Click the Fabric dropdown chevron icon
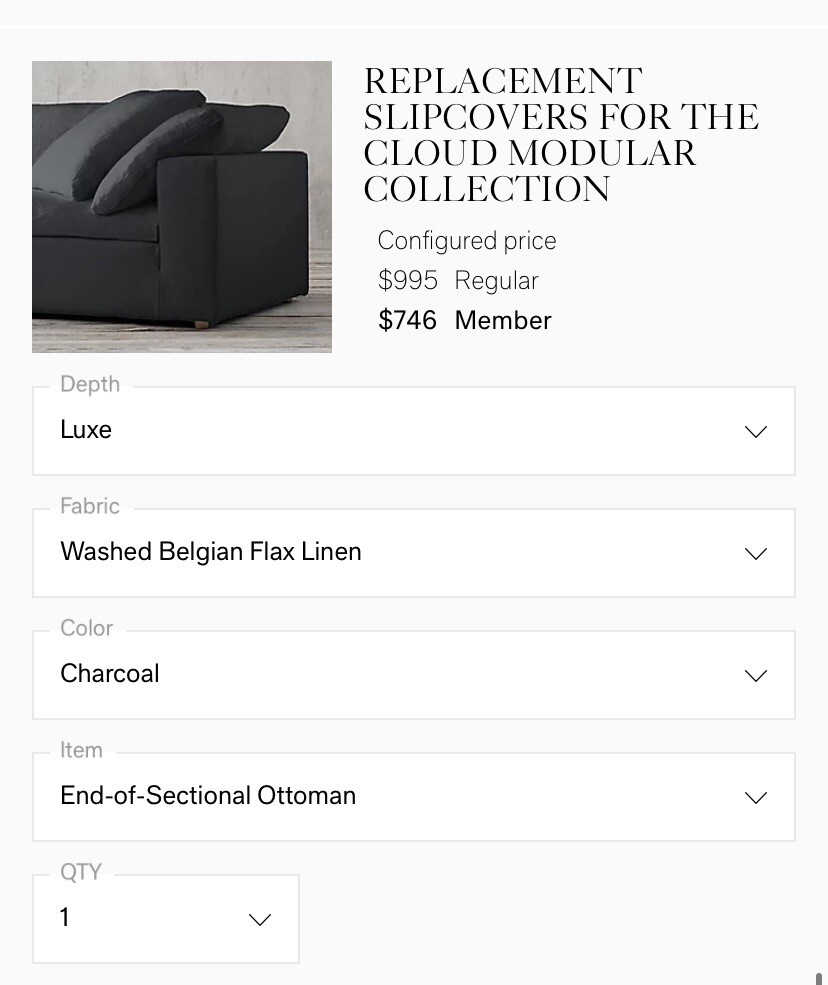The width and height of the screenshot is (828, 985). [756, 553]
